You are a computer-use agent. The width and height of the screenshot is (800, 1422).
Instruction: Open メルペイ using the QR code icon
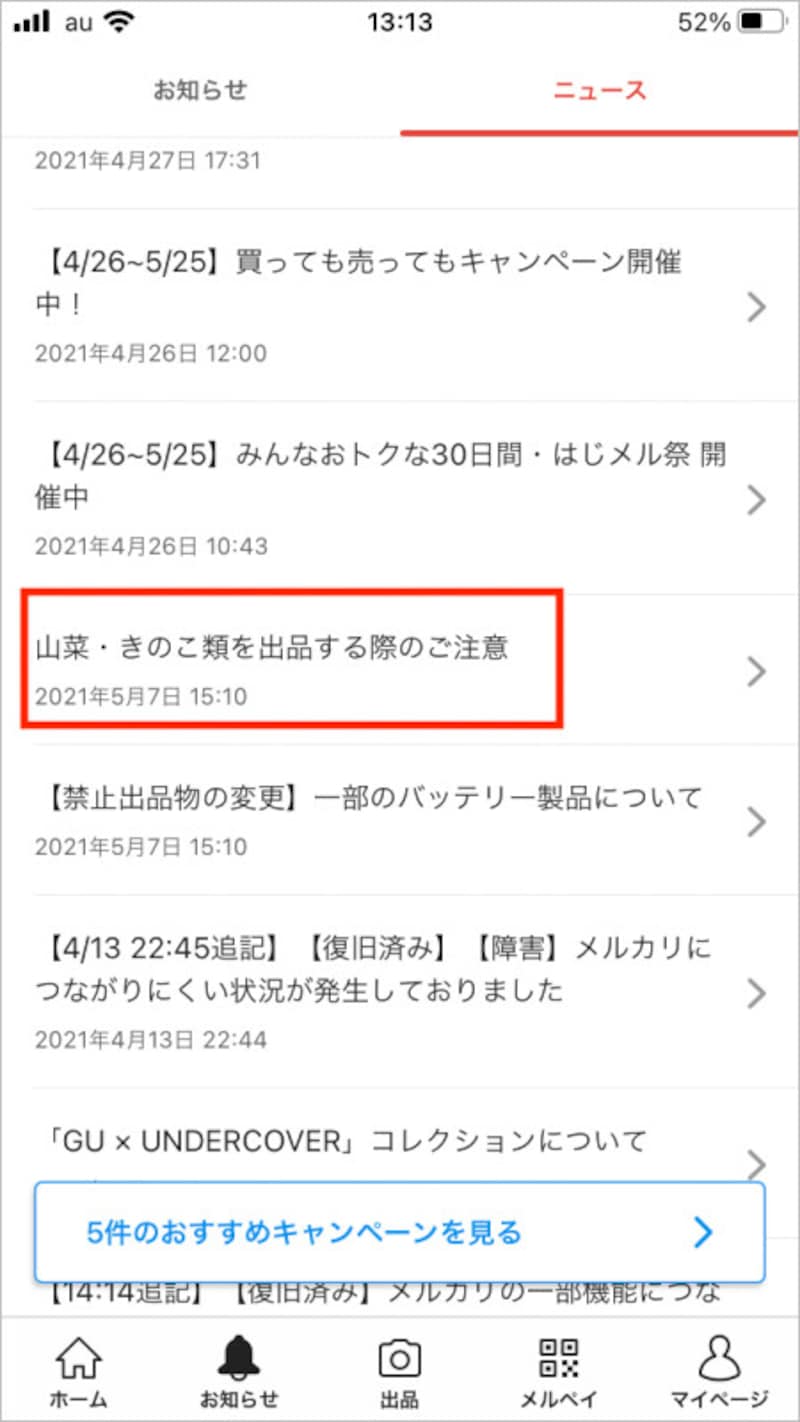pyautogui.click(x=557, y=1368)
